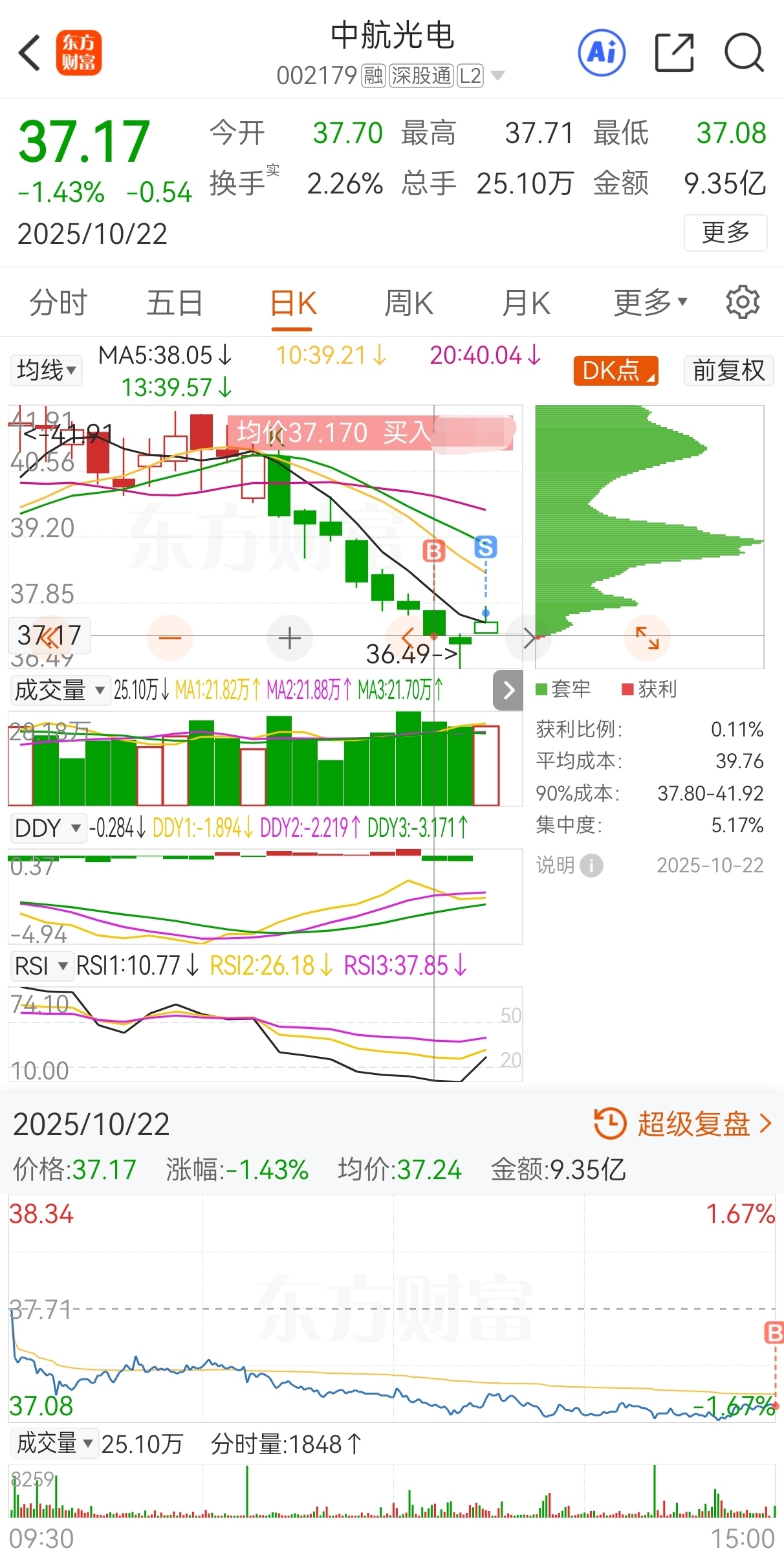Zoom in the K-line chart with plus

tap(289, 638)
